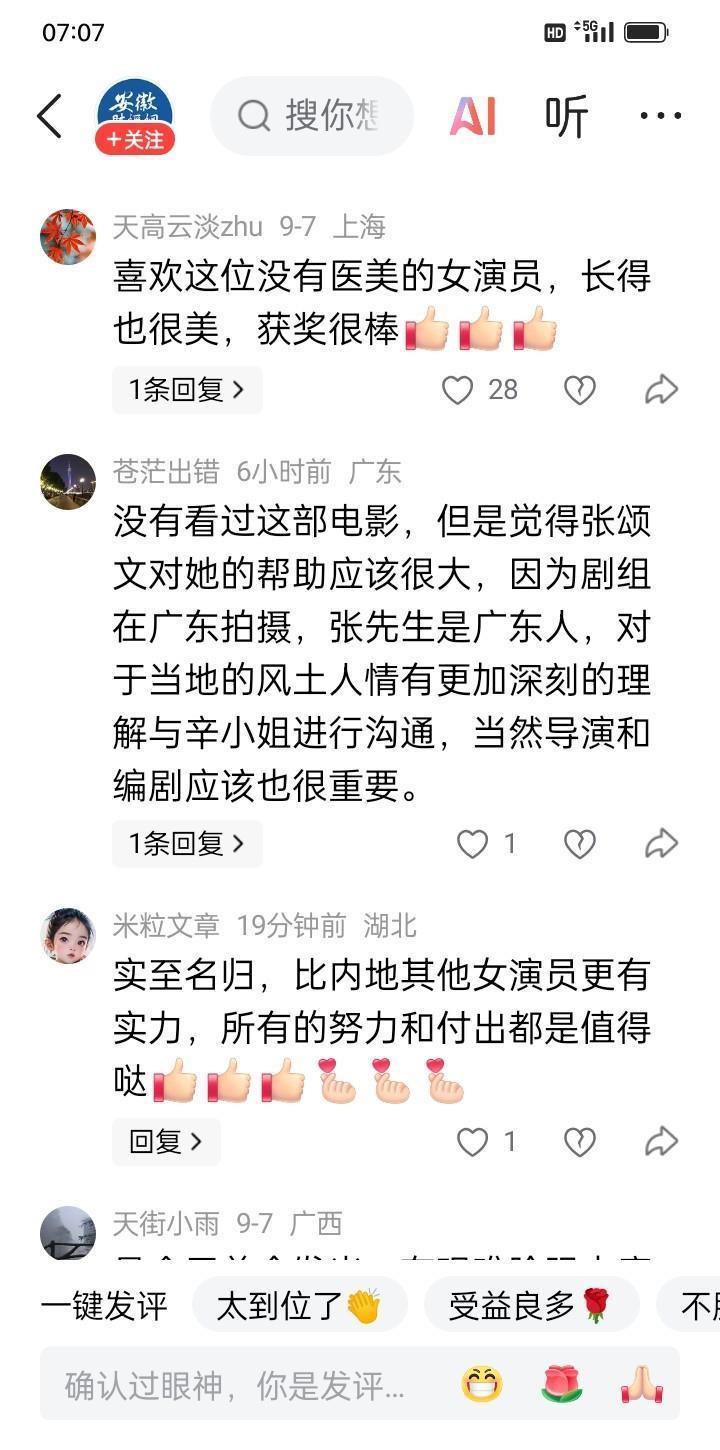Viewport: 720px width, 1450px height.
Task: Select quick comment chip 太到位了
Action: [x=298, y=1306]
